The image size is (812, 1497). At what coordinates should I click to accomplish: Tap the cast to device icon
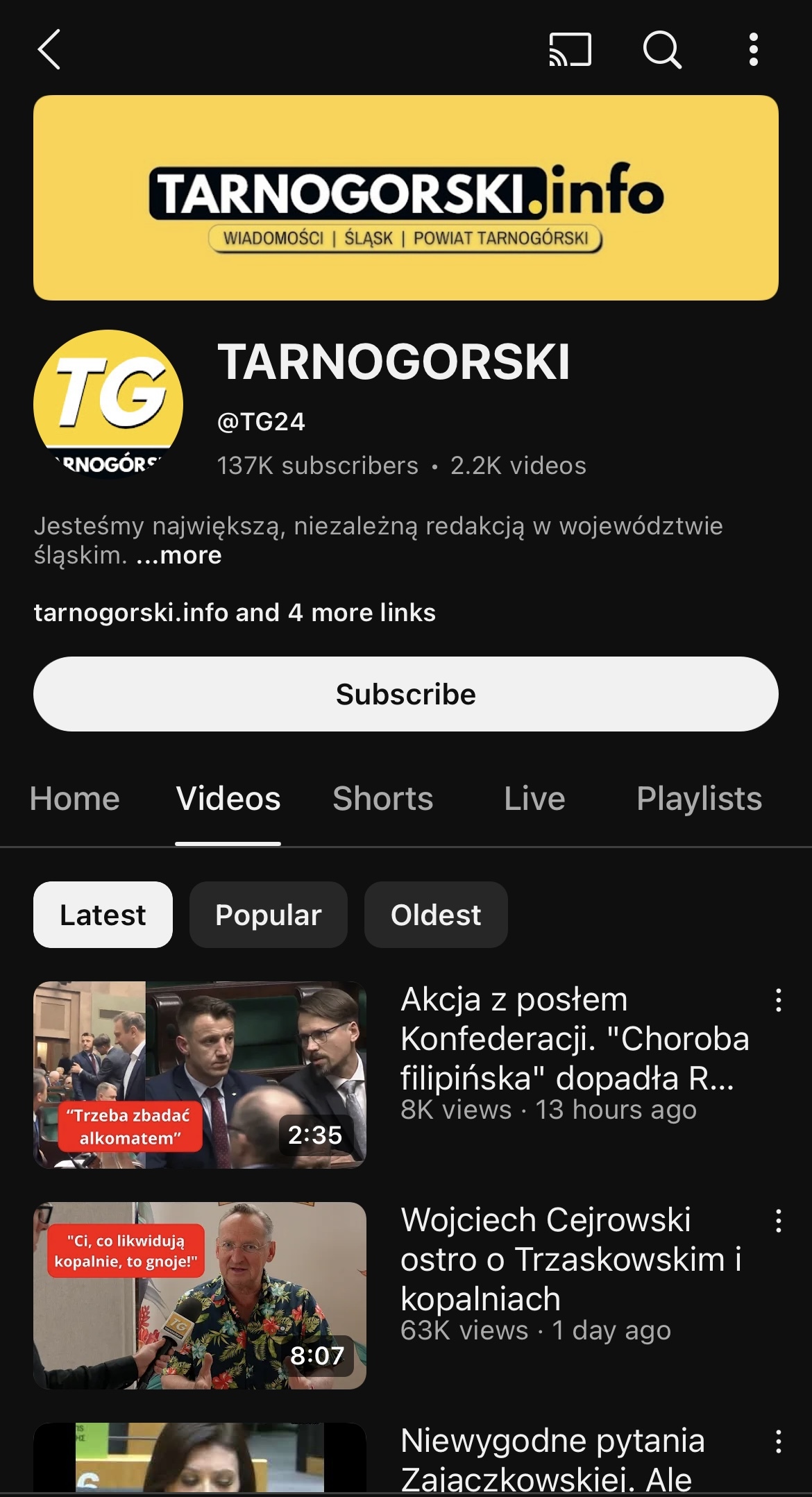click(570, 49)
